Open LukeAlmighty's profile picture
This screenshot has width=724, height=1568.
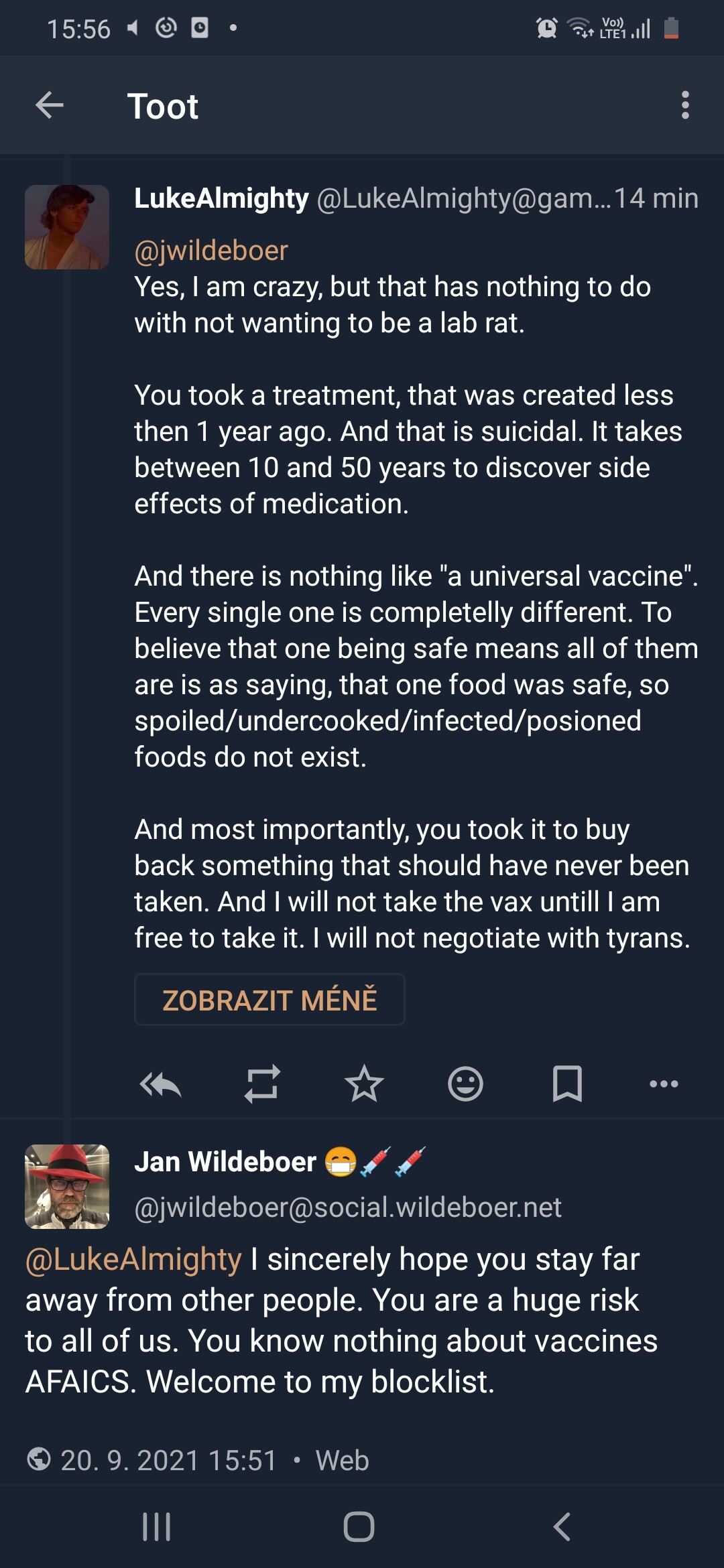pyautogui.click(x=67, y=227)
